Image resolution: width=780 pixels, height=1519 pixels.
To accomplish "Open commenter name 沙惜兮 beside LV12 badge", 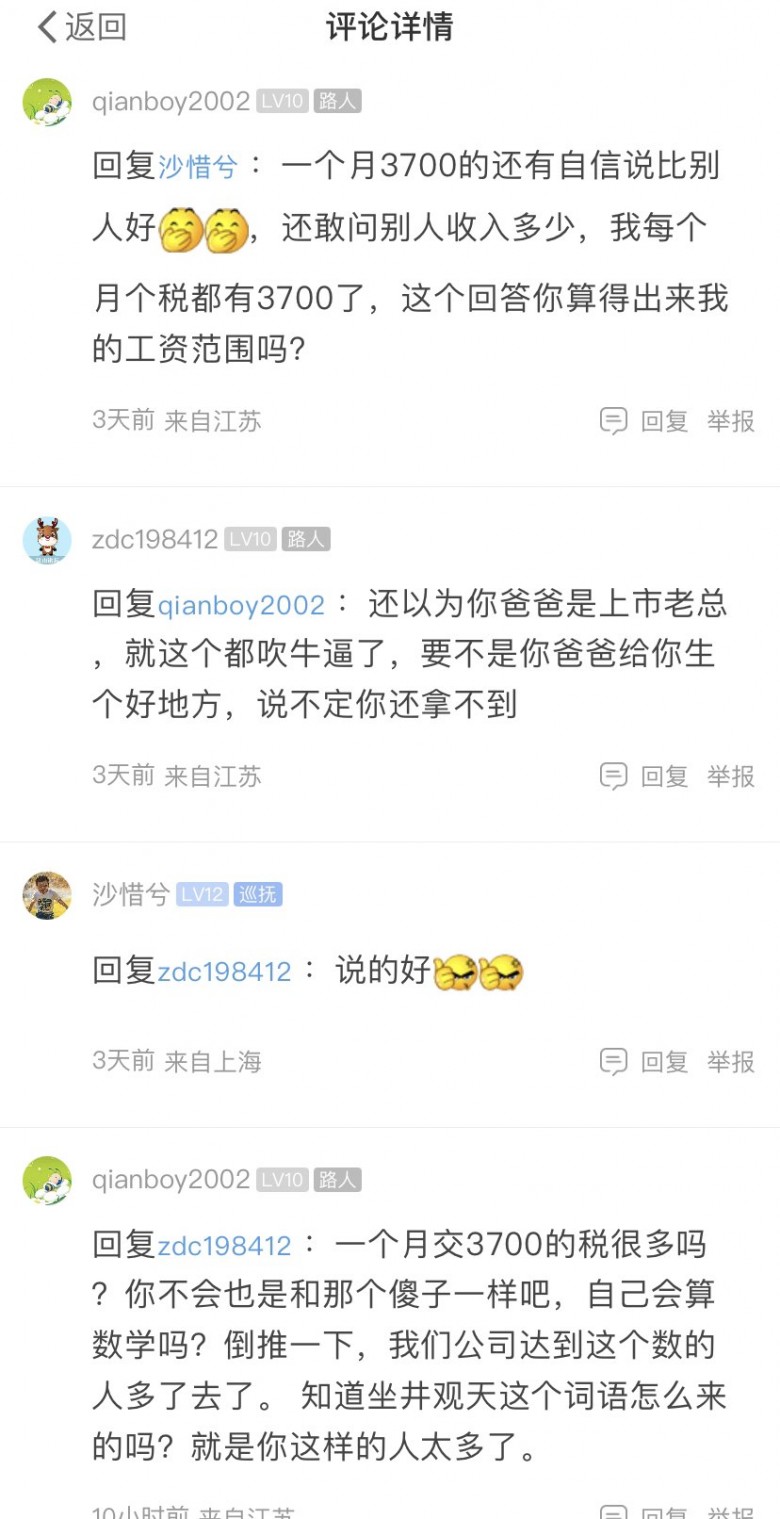I will coord(131,894).
